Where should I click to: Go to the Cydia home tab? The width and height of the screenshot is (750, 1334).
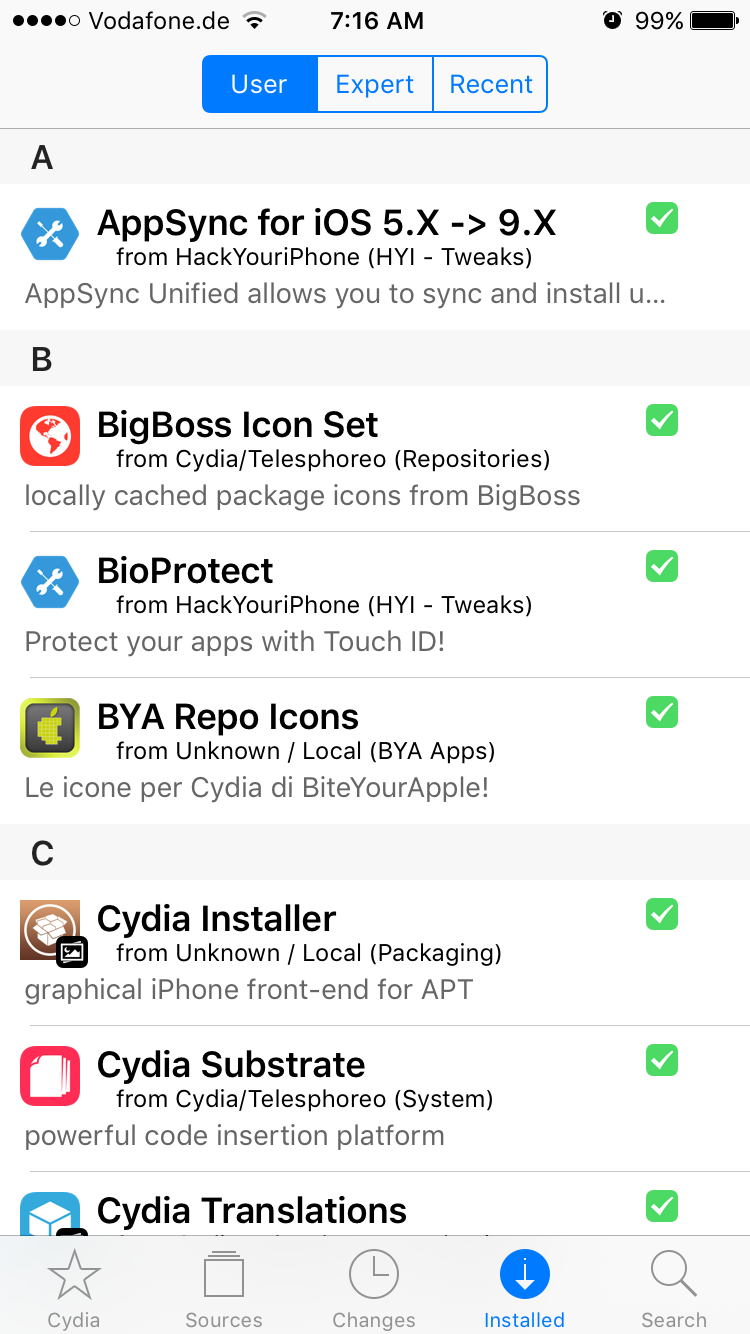(x=74, y=1288)
